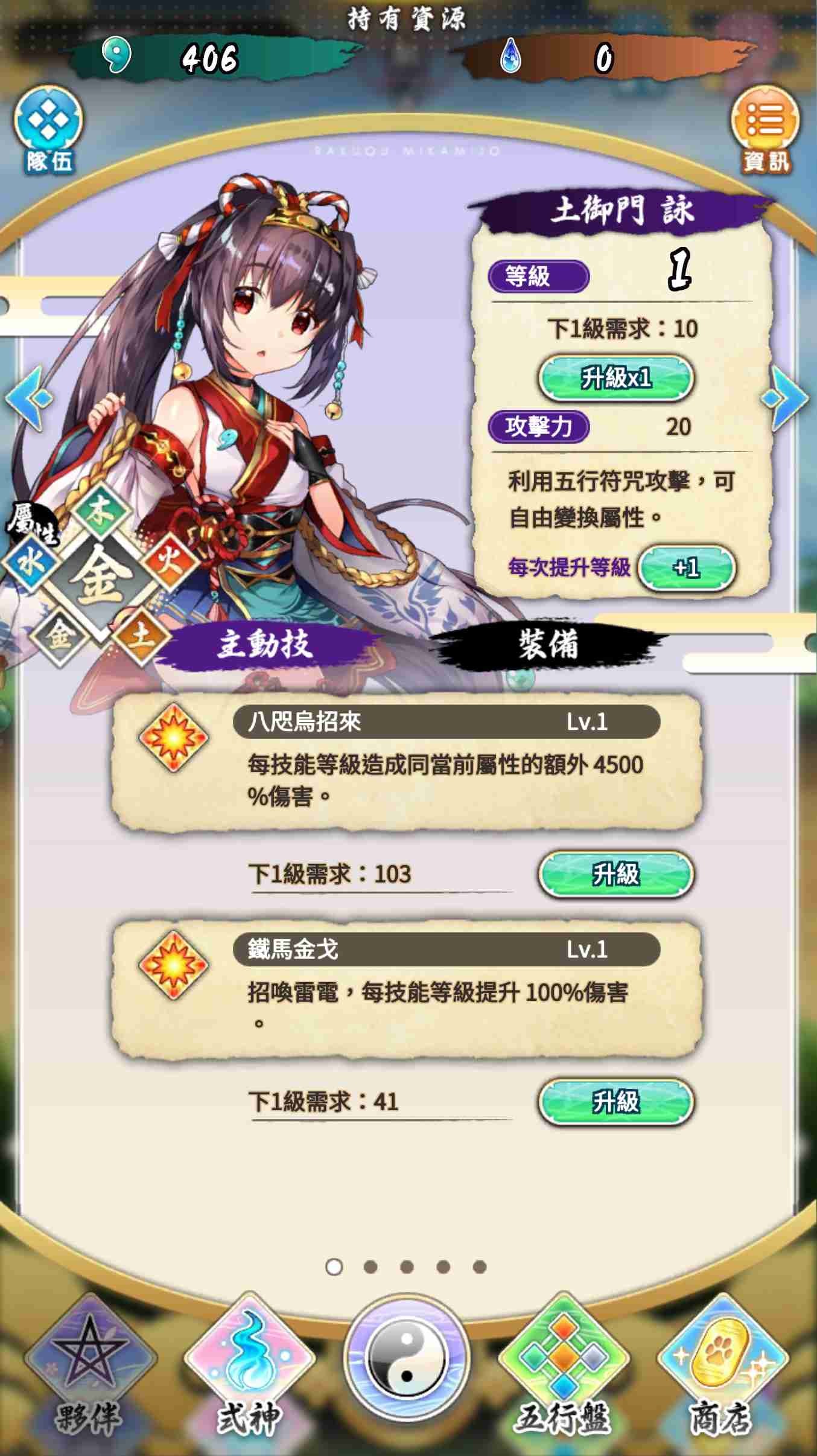Jump to the second page indicator dot

click(370, 1266)
